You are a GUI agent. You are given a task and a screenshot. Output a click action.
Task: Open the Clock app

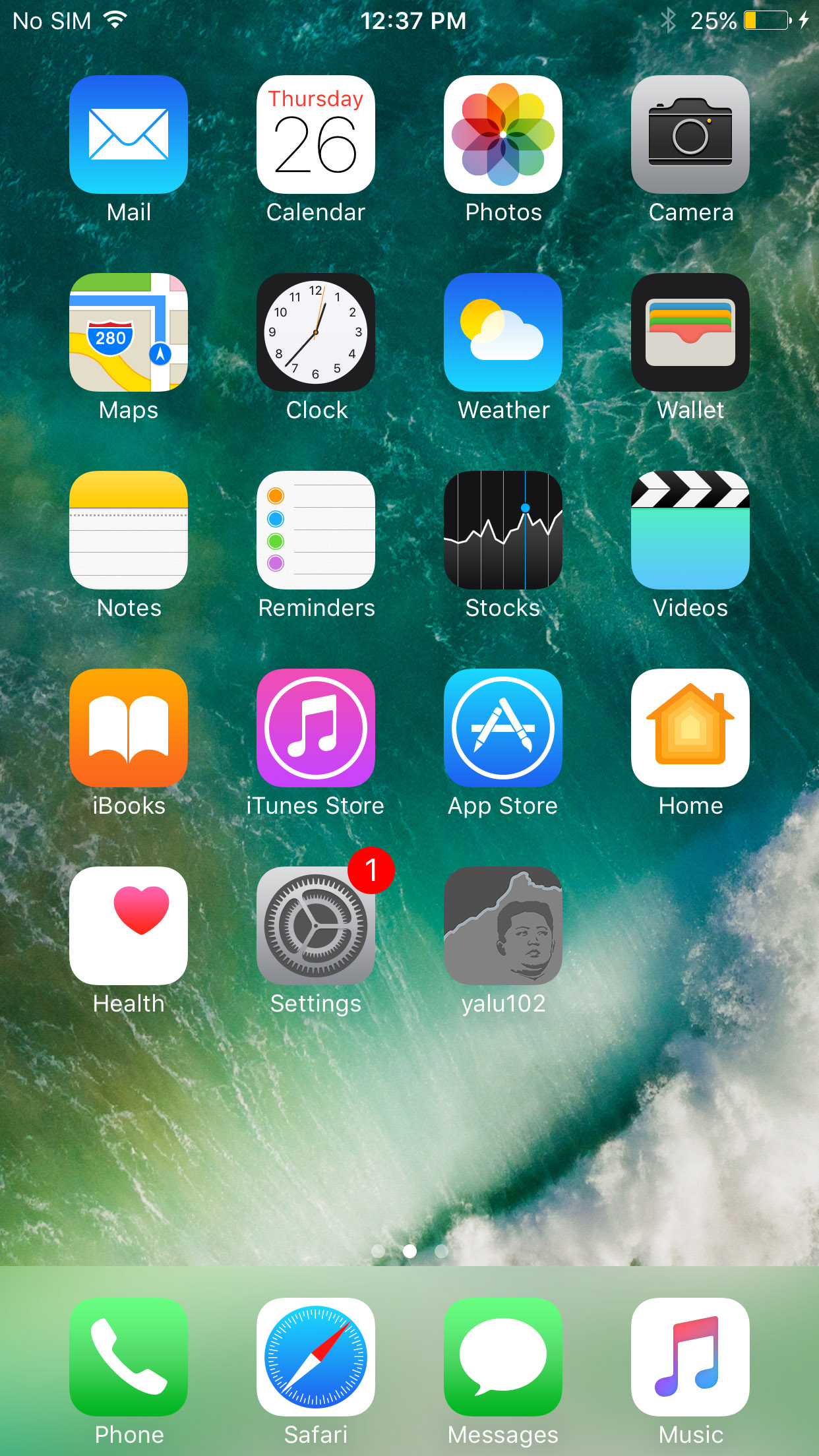pyautogui.click(x=316, y=332)
